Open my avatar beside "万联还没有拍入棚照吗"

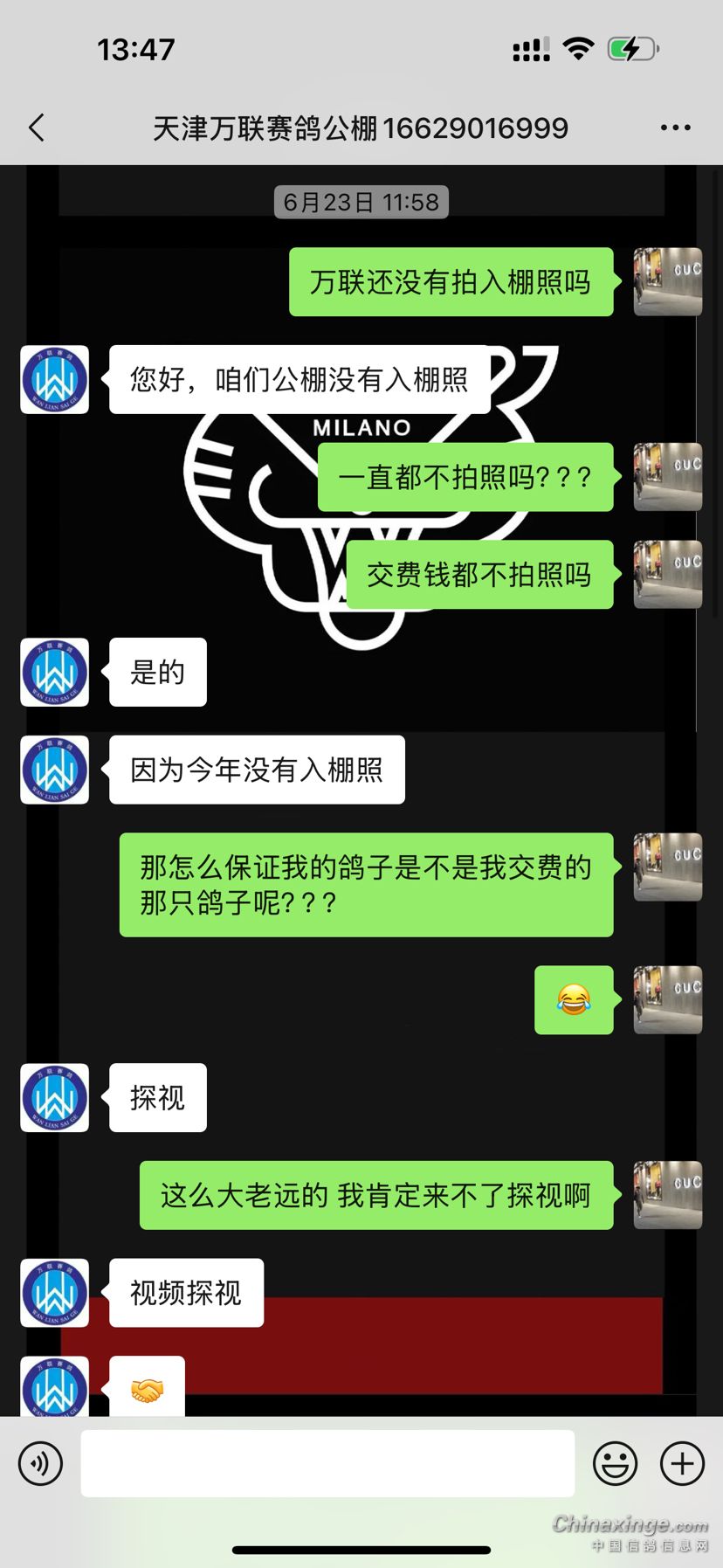pos(667,282)
